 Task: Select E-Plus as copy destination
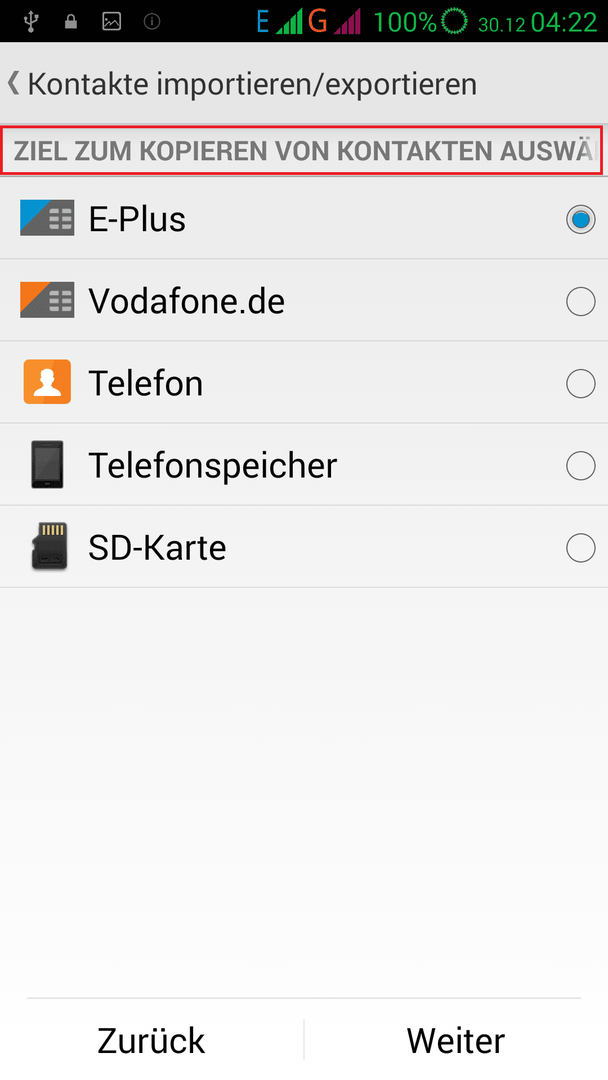click(x=304, y=219)
